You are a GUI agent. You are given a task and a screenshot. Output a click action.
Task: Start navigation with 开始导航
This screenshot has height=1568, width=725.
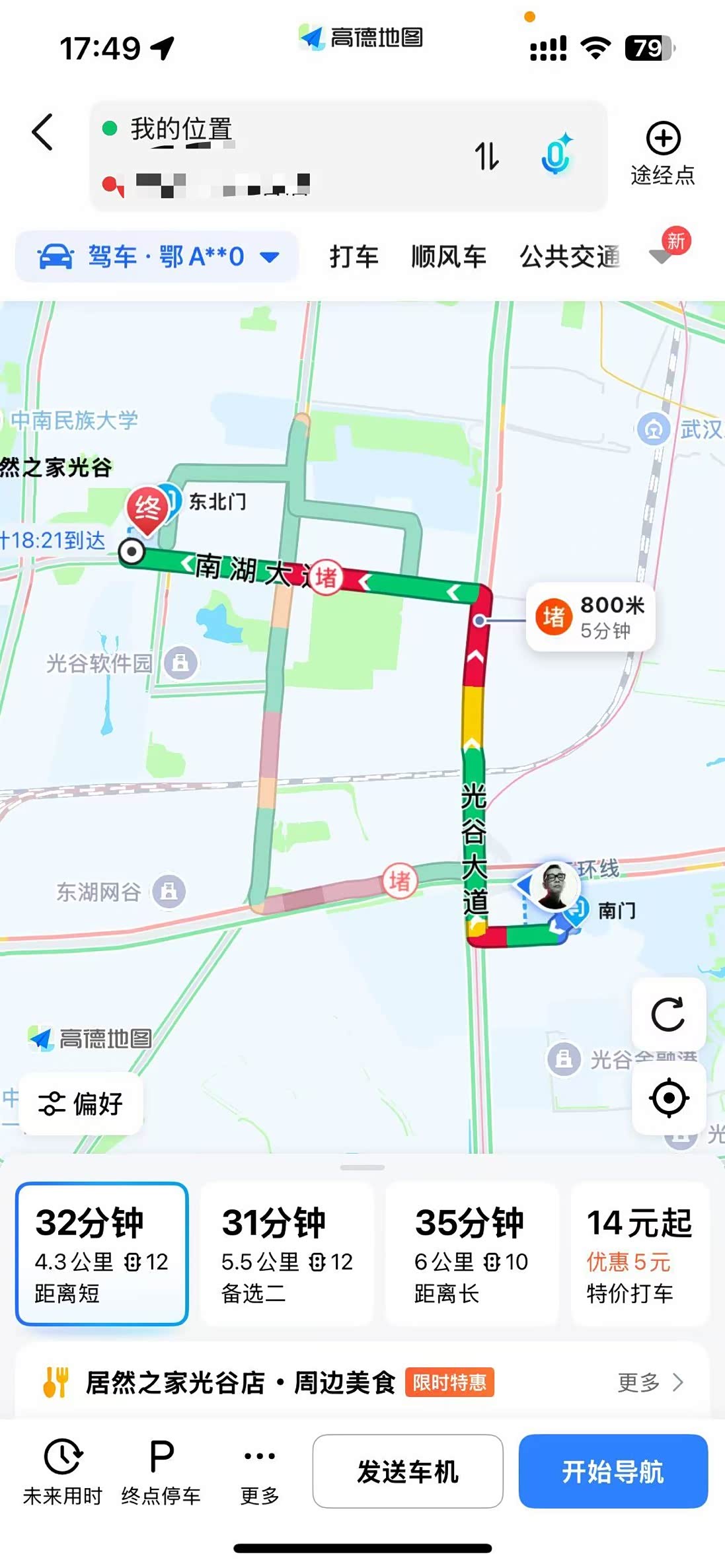pyautogui.click(x=613, y=1471)
